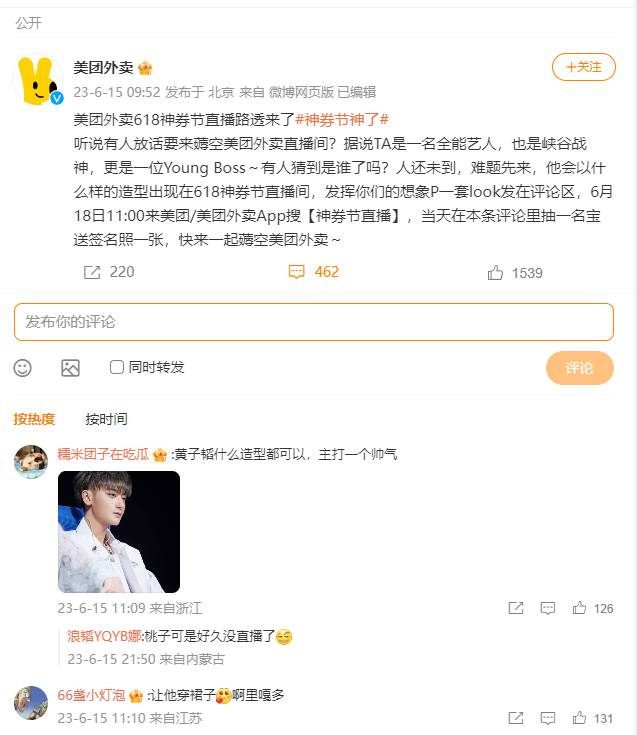Attach an image to the comment
This screenshot has height=735, width=637.
(x=70, y=368)
